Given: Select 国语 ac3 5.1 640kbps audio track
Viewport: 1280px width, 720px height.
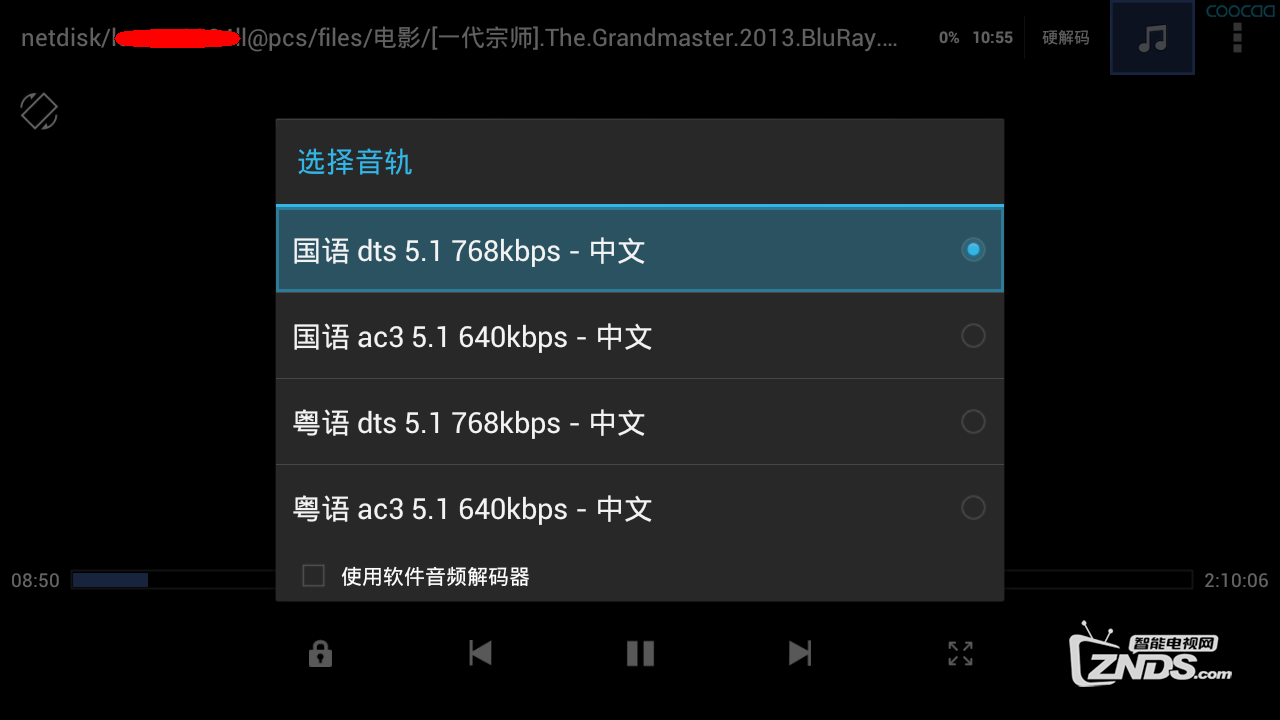Looking at the screenshot, I should pos(638,336).
